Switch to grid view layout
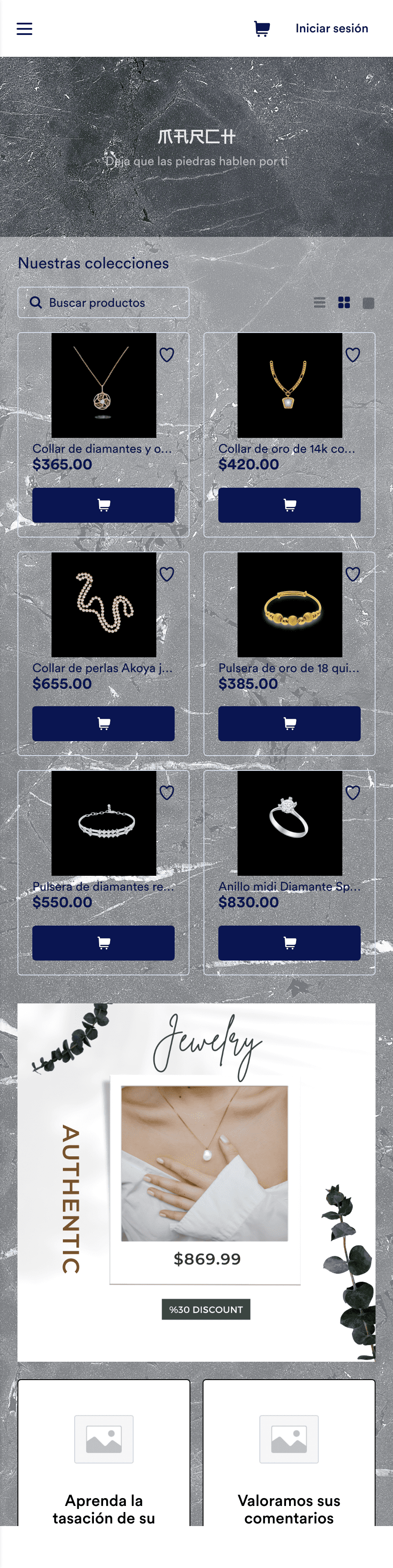393x1568 pixels. pyautogui.click(x=344, y=302)
